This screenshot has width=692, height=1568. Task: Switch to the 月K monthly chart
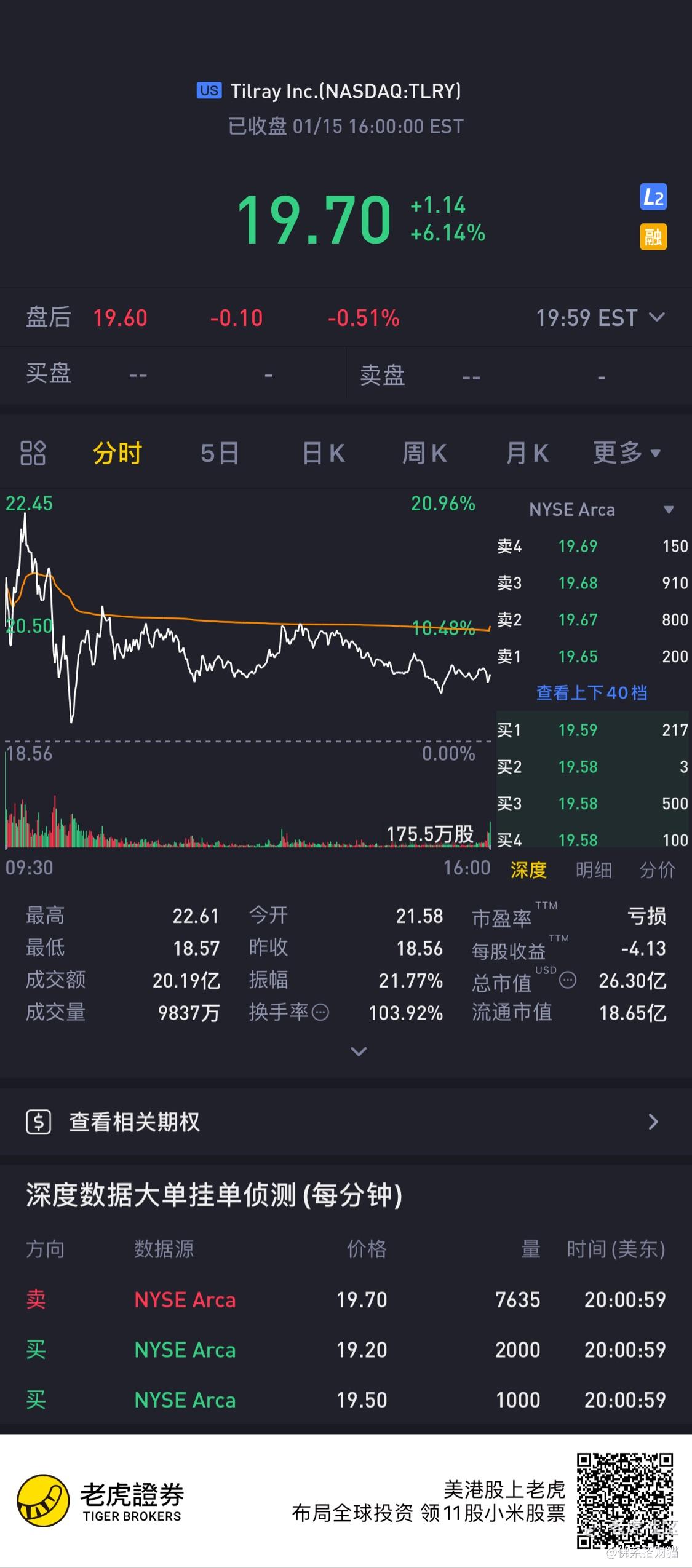(527, 453)
